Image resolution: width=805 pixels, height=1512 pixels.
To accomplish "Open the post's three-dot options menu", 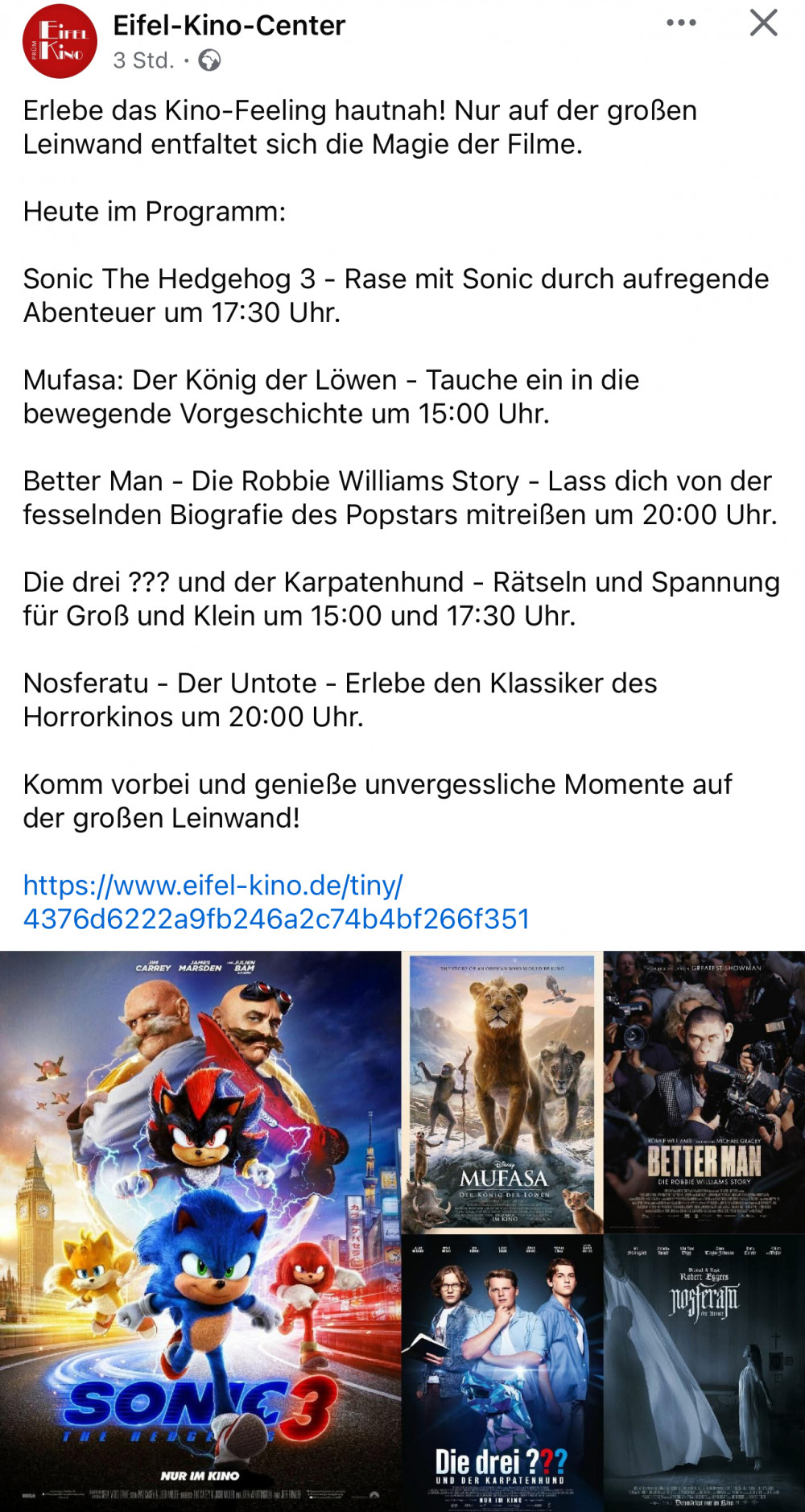I will click(x=681, y=23).
